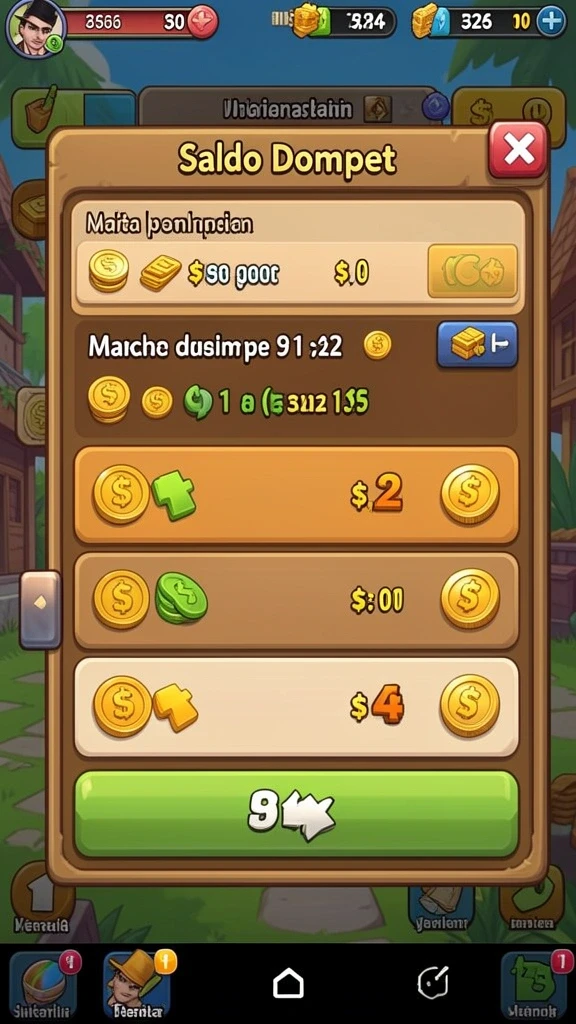Add more gems with the blue plus
This screenshot has width=576, height=1024.
[551, 22]
